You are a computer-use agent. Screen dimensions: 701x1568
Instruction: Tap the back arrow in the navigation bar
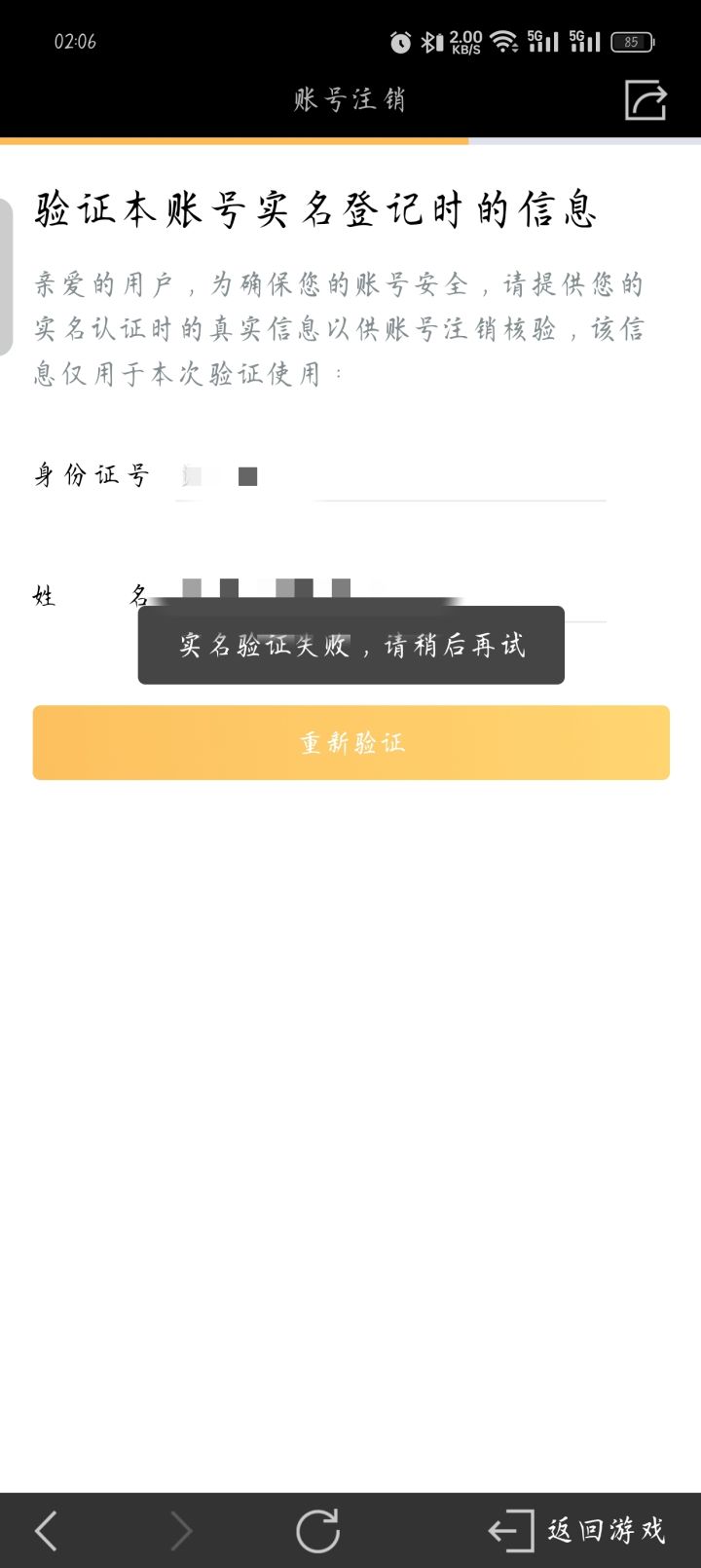click(44, 1531)
